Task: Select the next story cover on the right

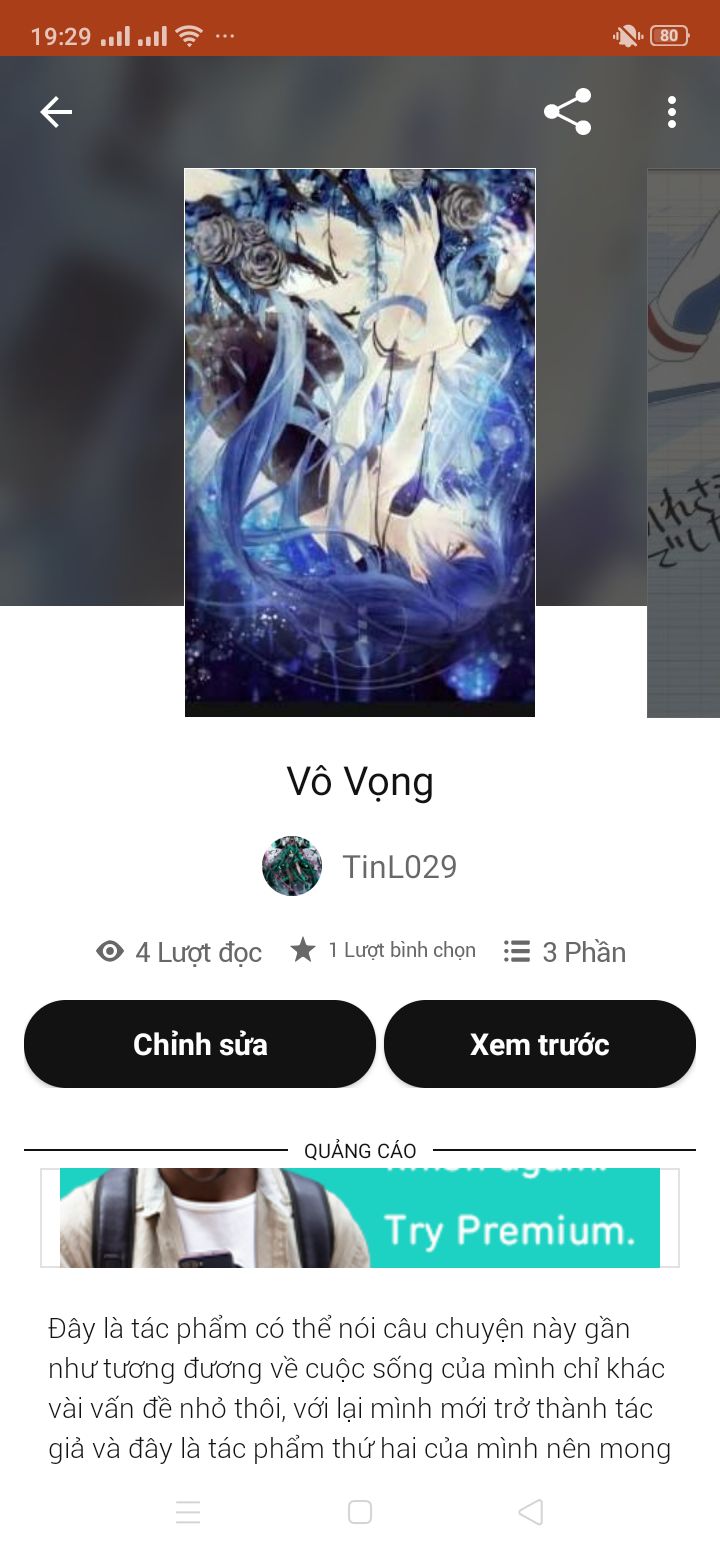Action: coord(684,442)
